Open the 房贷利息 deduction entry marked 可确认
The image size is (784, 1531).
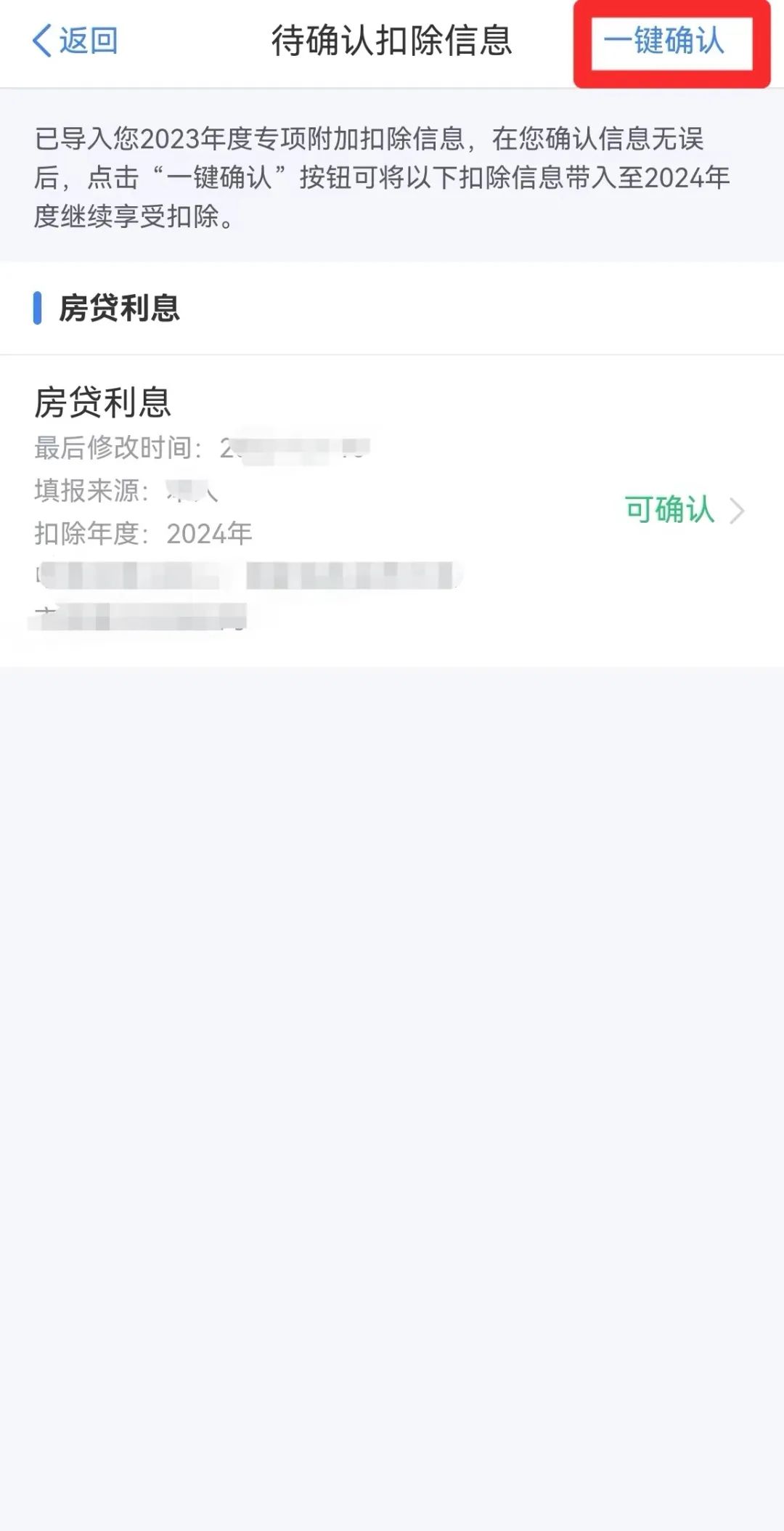click(x=682, y=510)
